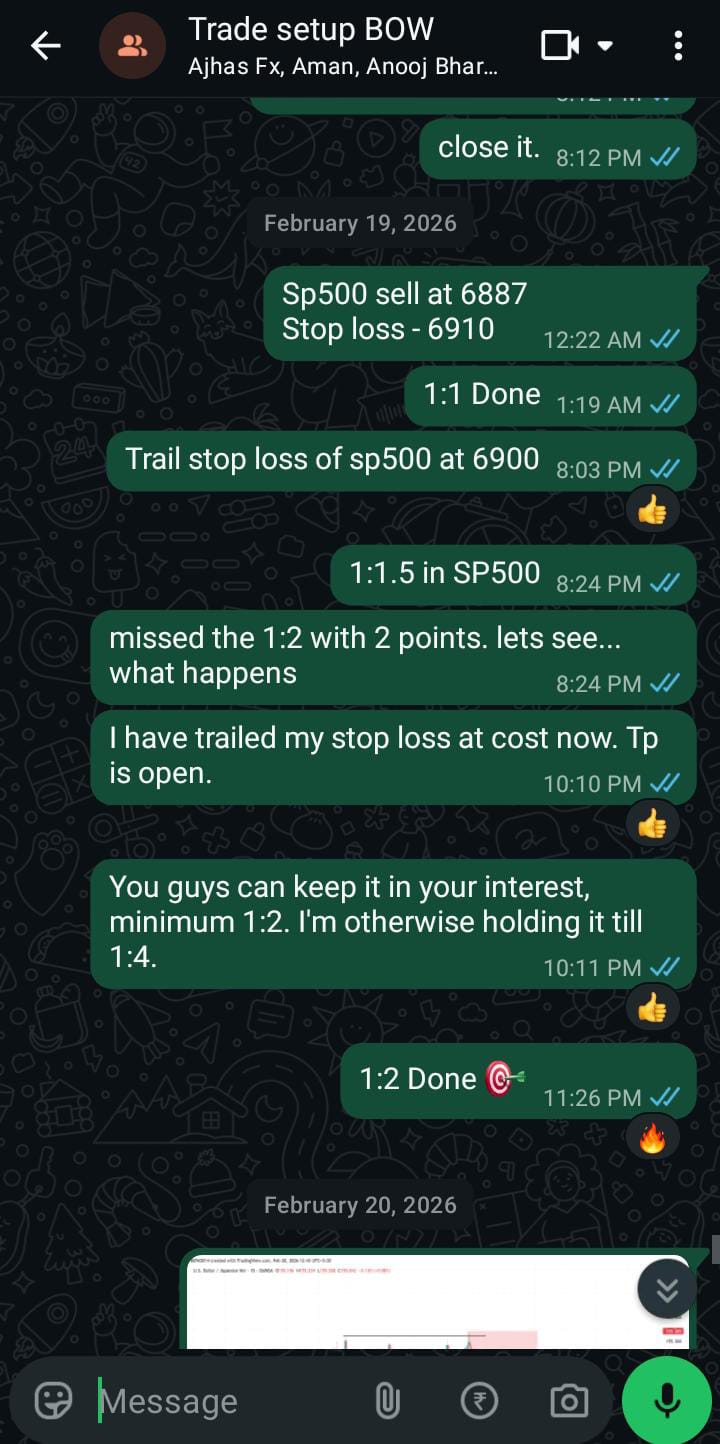Open the emoji and sticker picker
720x1444 pixels.
[x=53, y=1401]
